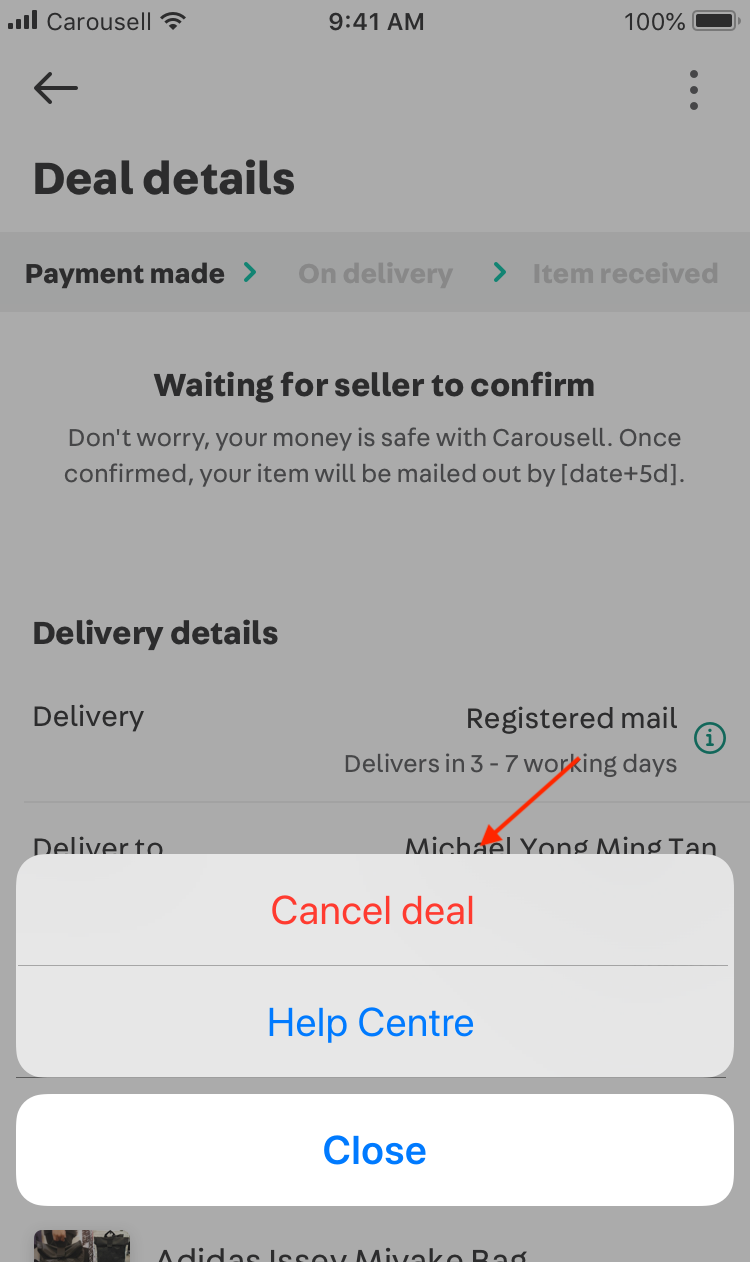750x1262 pixels.
Task: Tap the info icon beside Registered mail
Action: 710,738
